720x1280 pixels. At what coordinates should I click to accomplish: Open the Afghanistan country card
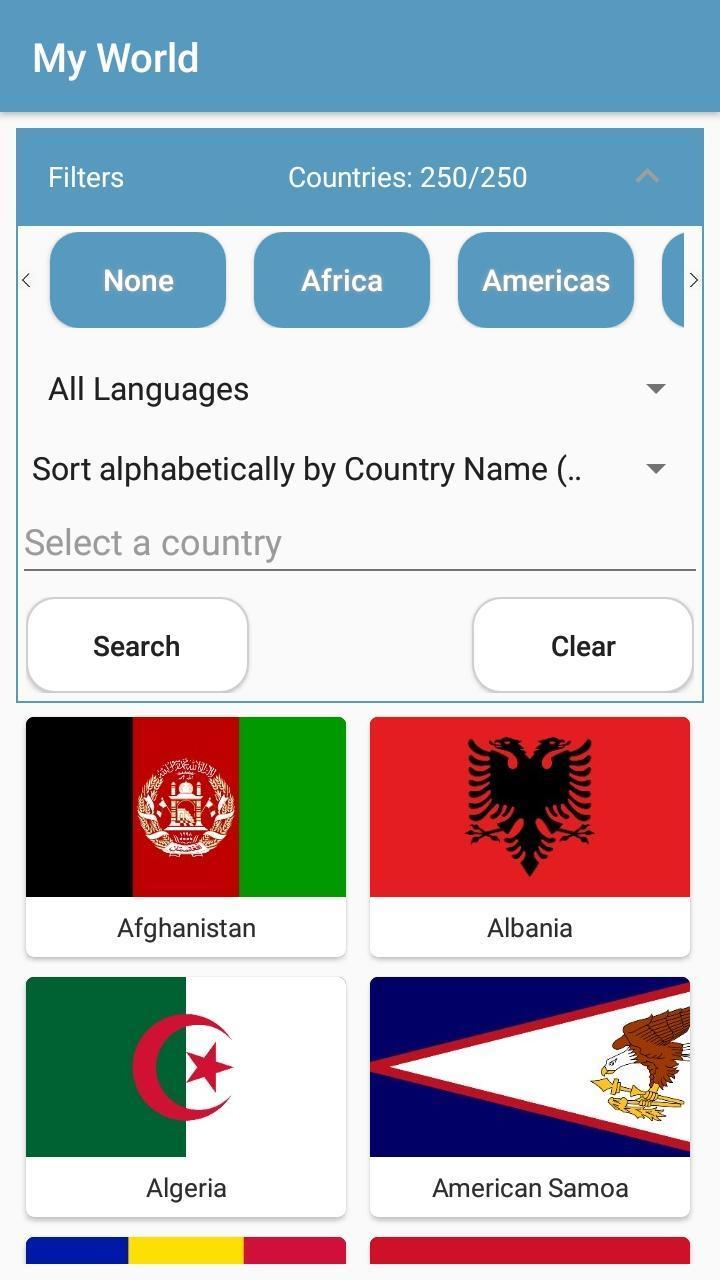pos(186,836)
